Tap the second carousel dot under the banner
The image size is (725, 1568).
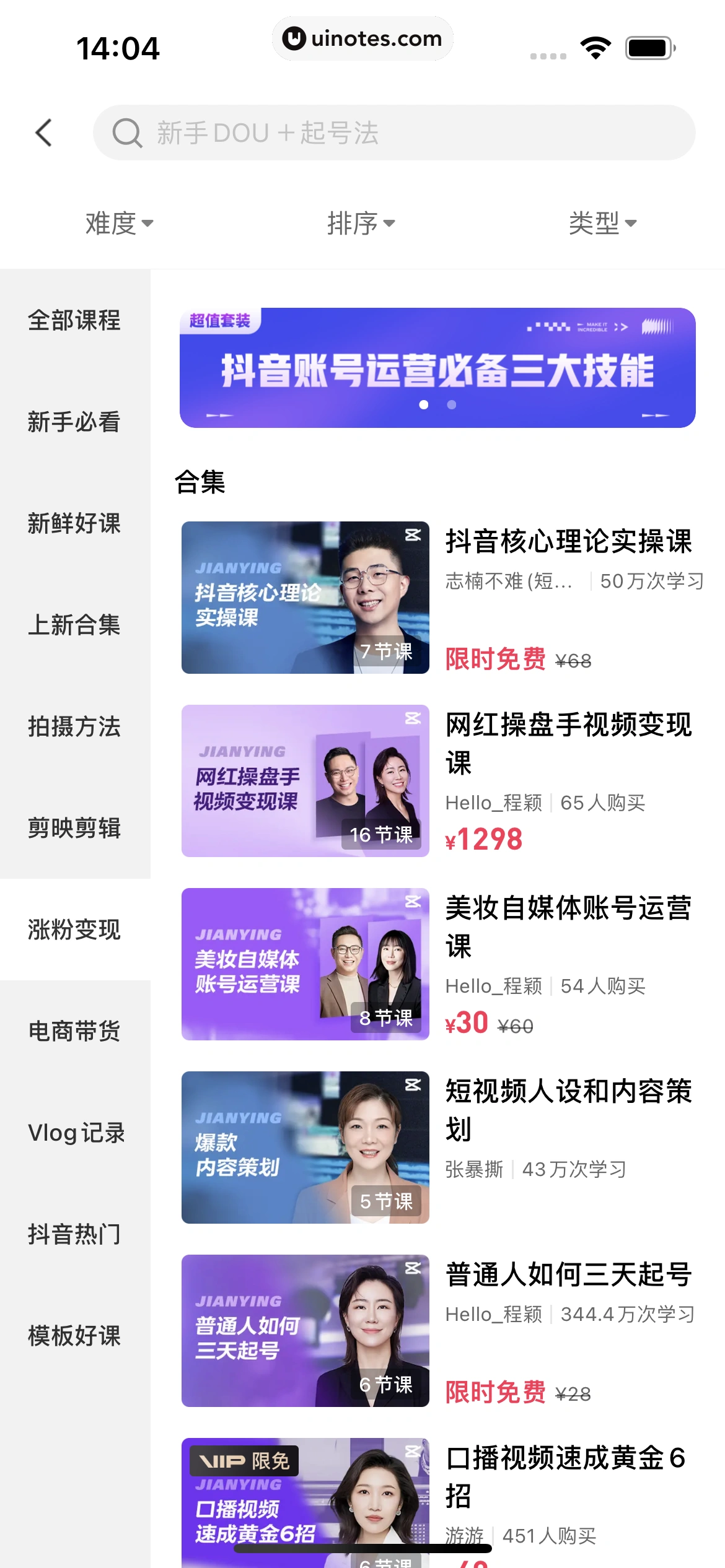[451, 406]
